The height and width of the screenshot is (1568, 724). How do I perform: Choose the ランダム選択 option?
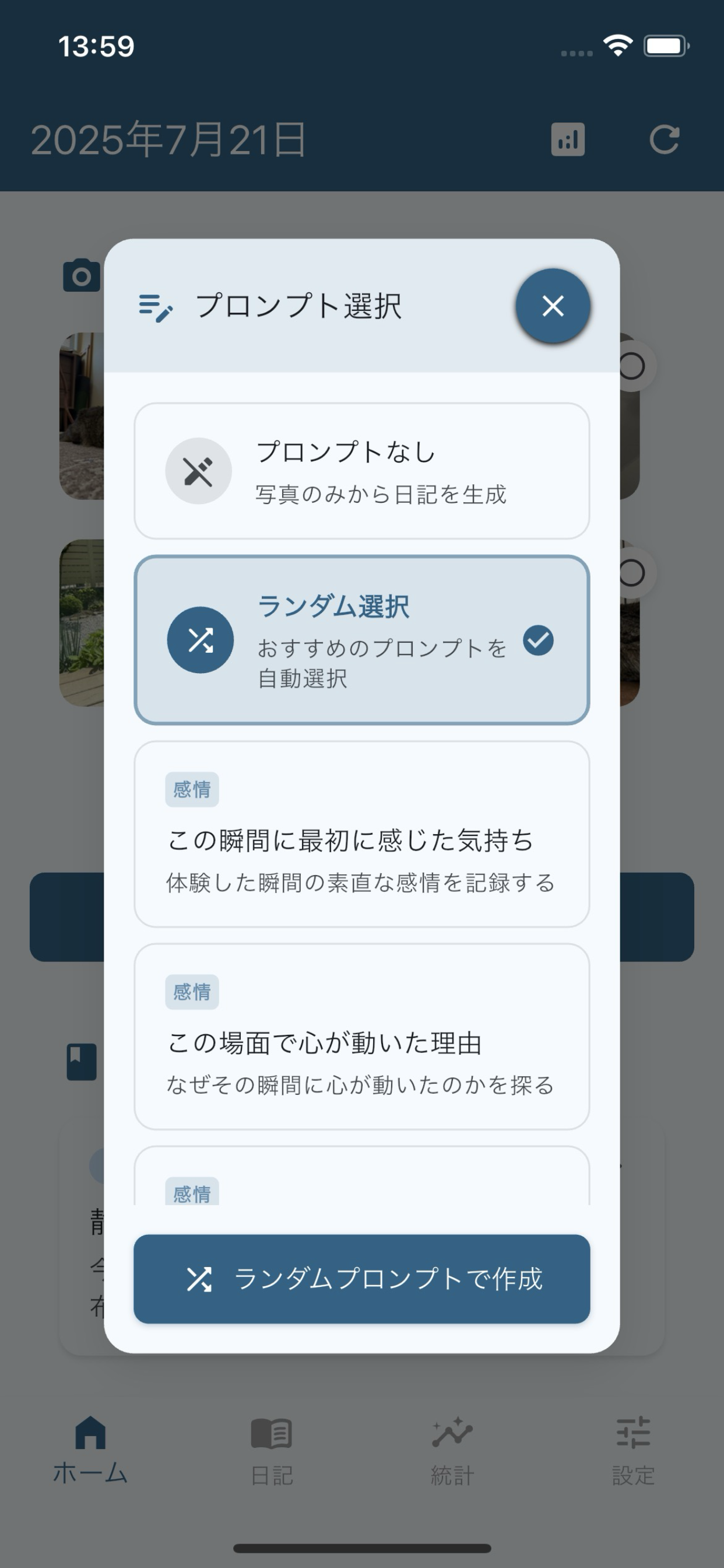tap(361, 640)
